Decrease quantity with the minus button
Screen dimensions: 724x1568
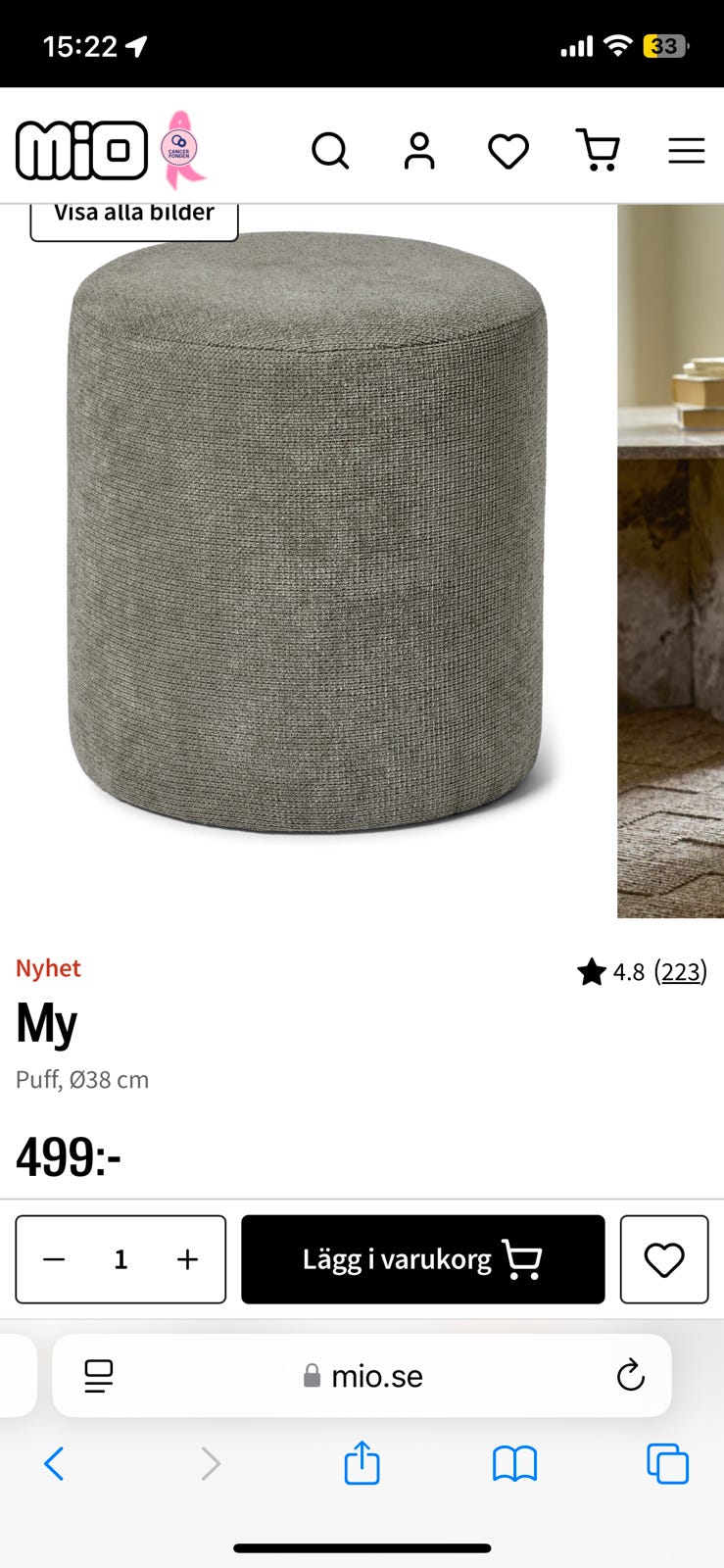(x=55, y=1259)
